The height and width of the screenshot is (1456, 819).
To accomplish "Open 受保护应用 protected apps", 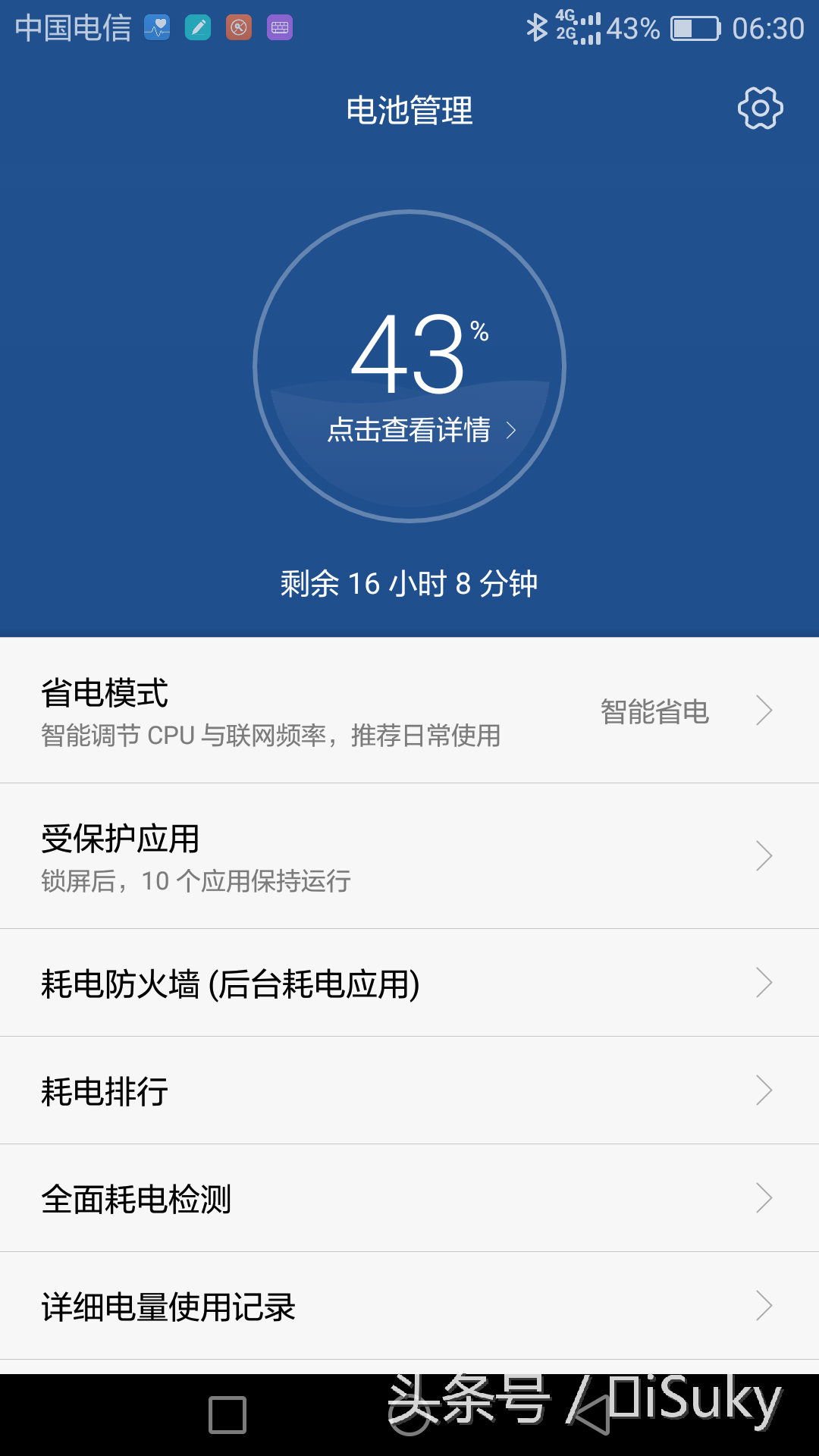I will pos(409,856).
